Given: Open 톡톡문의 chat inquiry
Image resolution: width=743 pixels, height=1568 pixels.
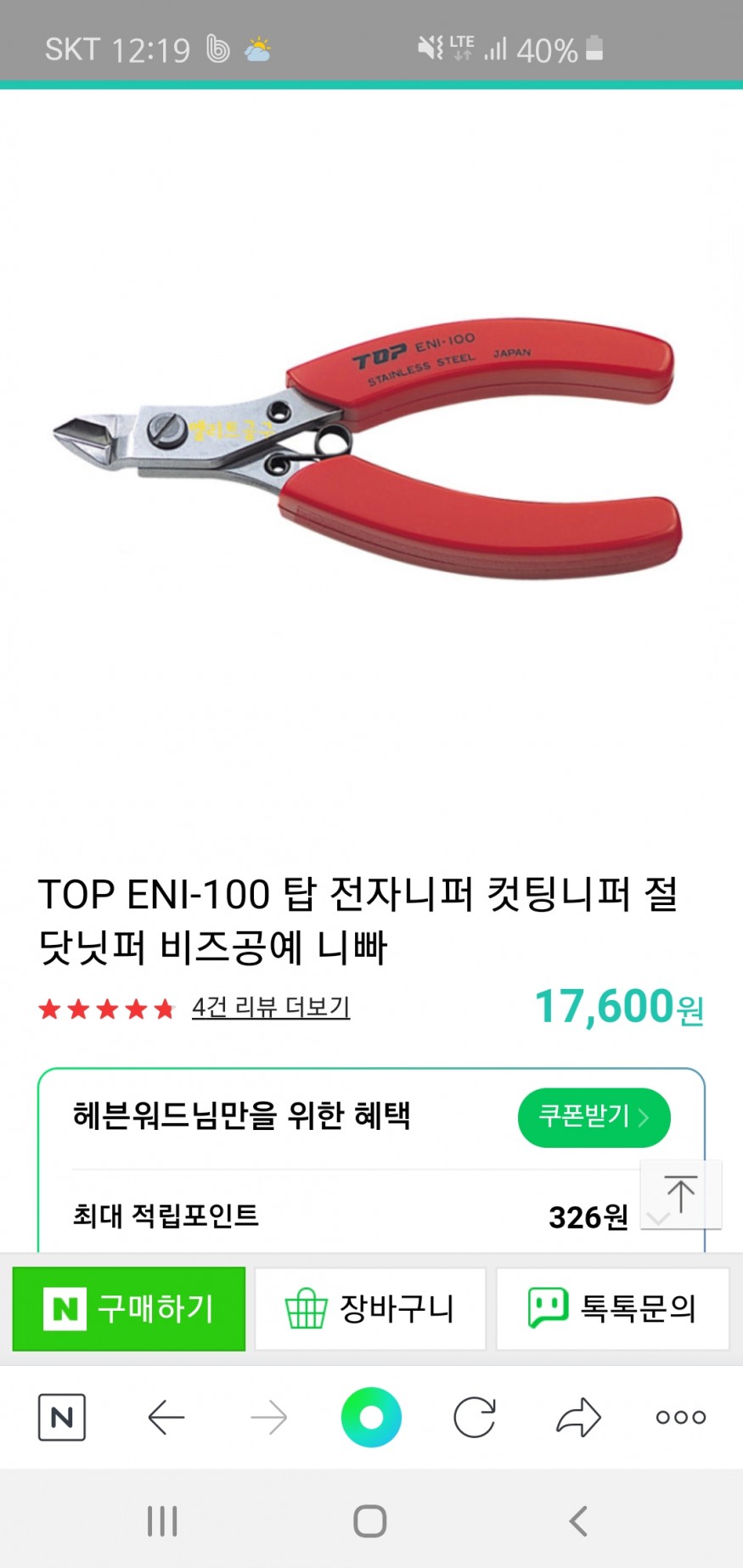Looking at the screenshot, I should coord(612,1308).
